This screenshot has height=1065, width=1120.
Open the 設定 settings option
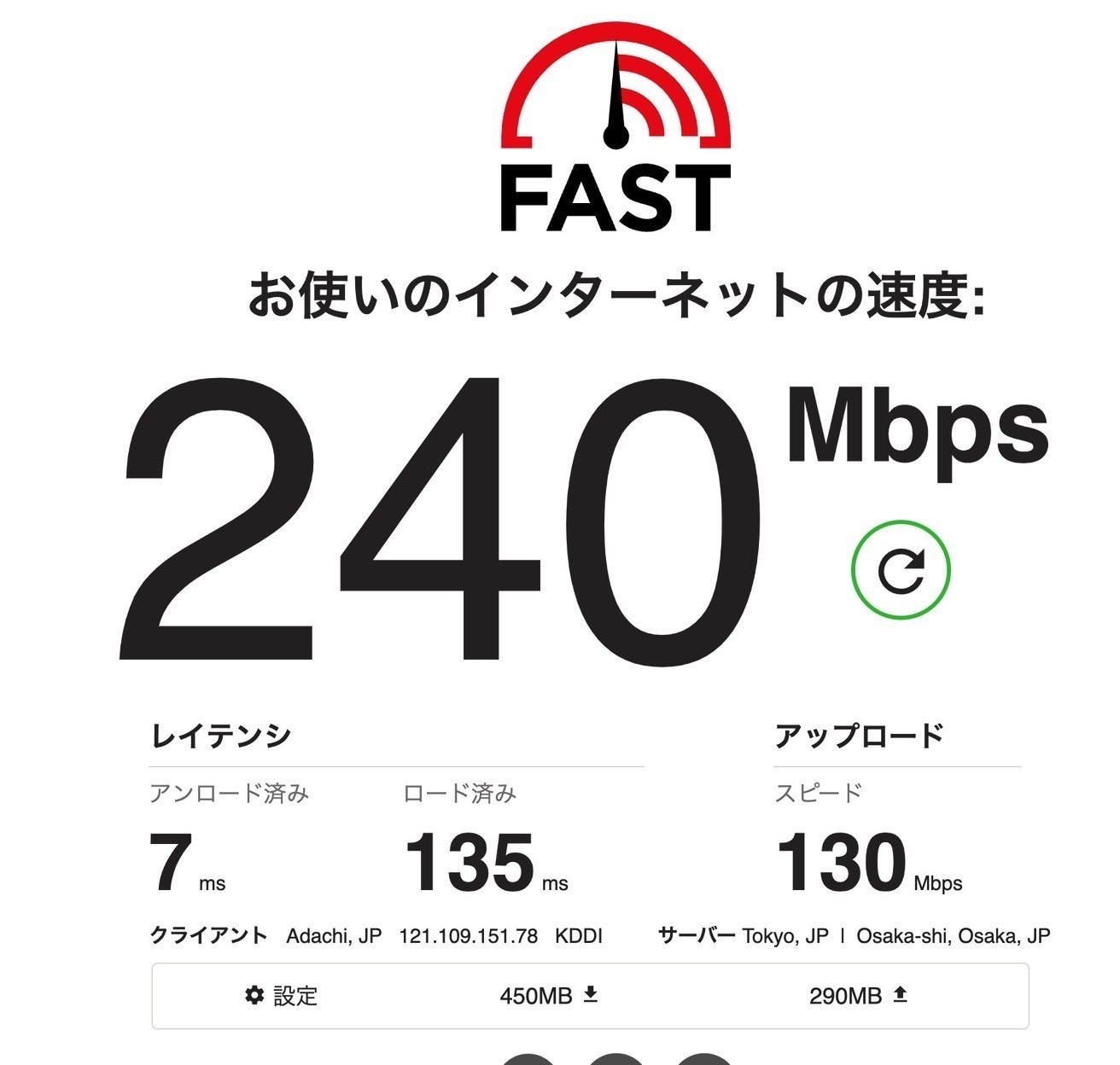pyautogui.click(x=281, y=995)
